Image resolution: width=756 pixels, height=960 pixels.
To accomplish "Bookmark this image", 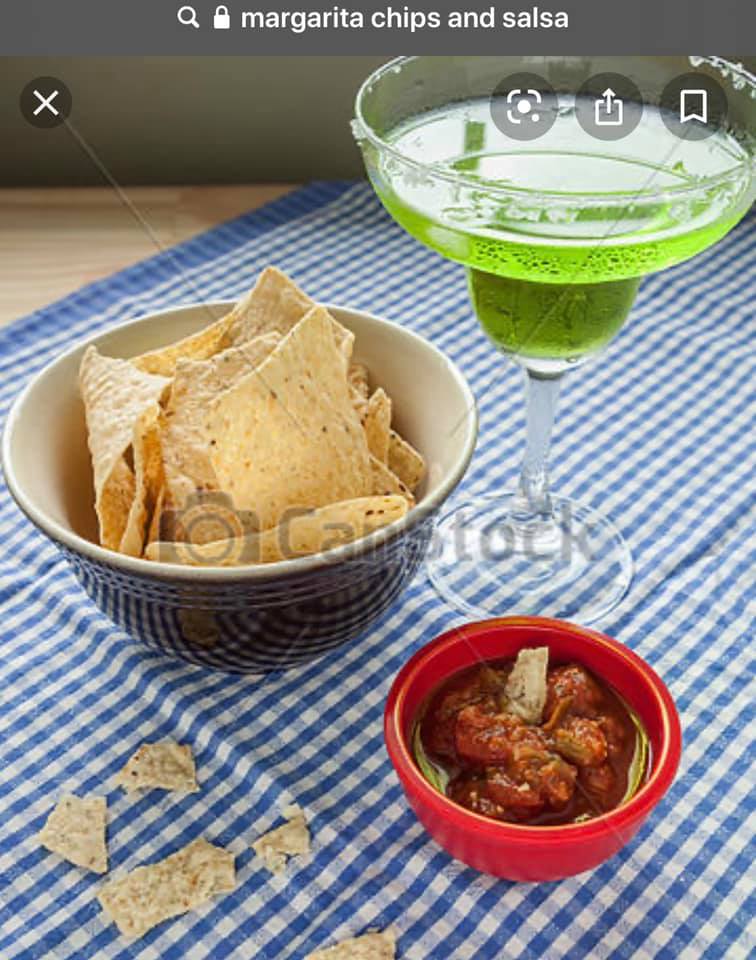I will coord(693,106).
